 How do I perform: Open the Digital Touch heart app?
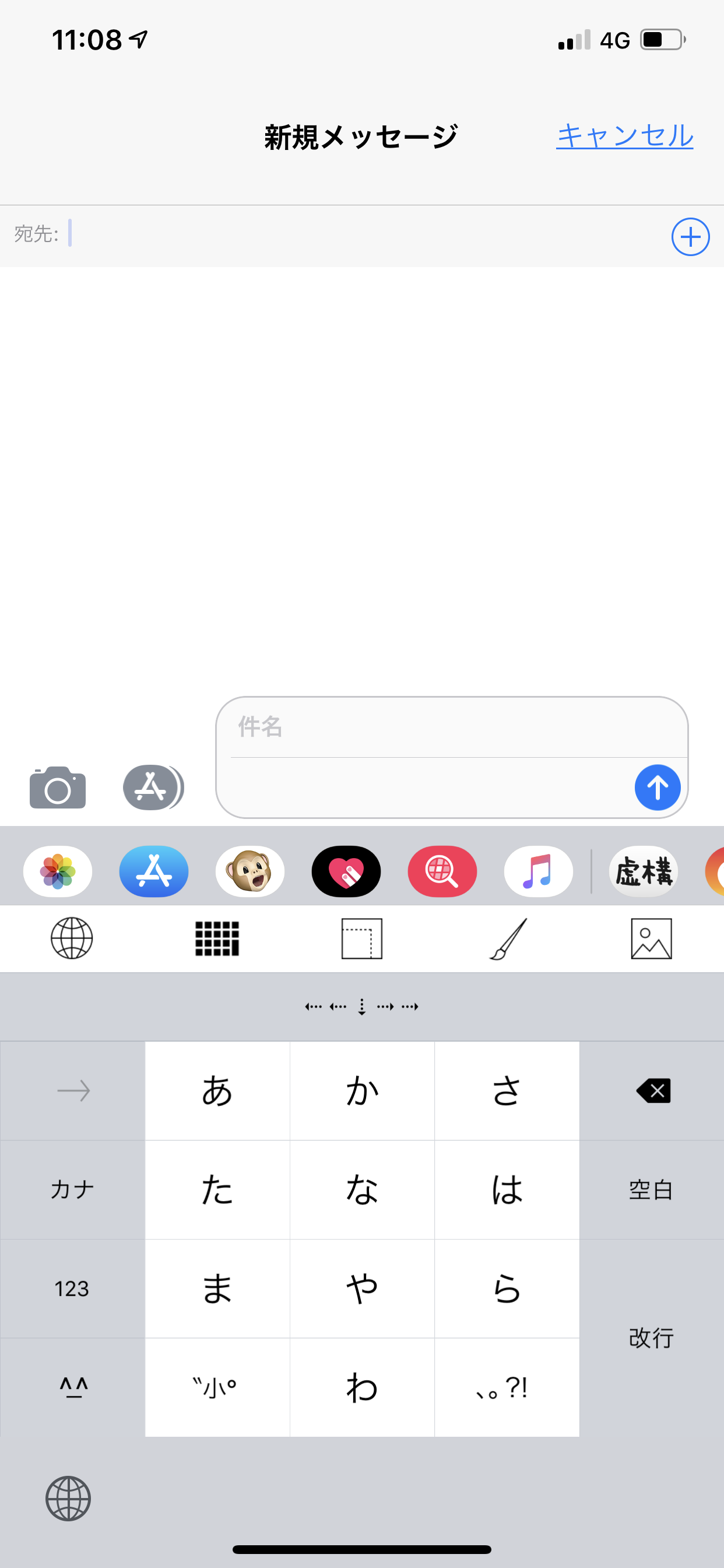(x=346, y=871)
